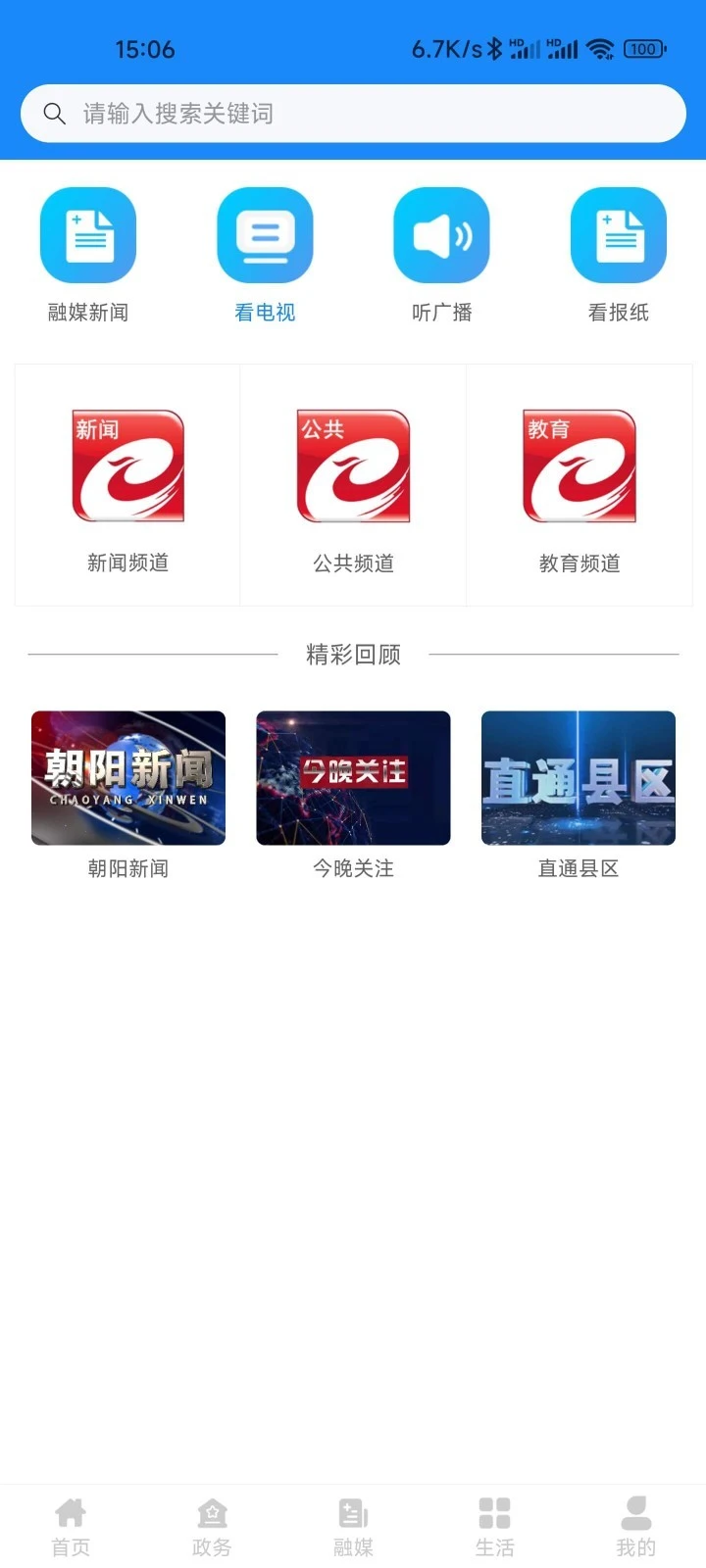Viewport: 706px width, 1568px height.
Task: Open the 直通县区 replay thumbnail
Action: coord(578,777)
